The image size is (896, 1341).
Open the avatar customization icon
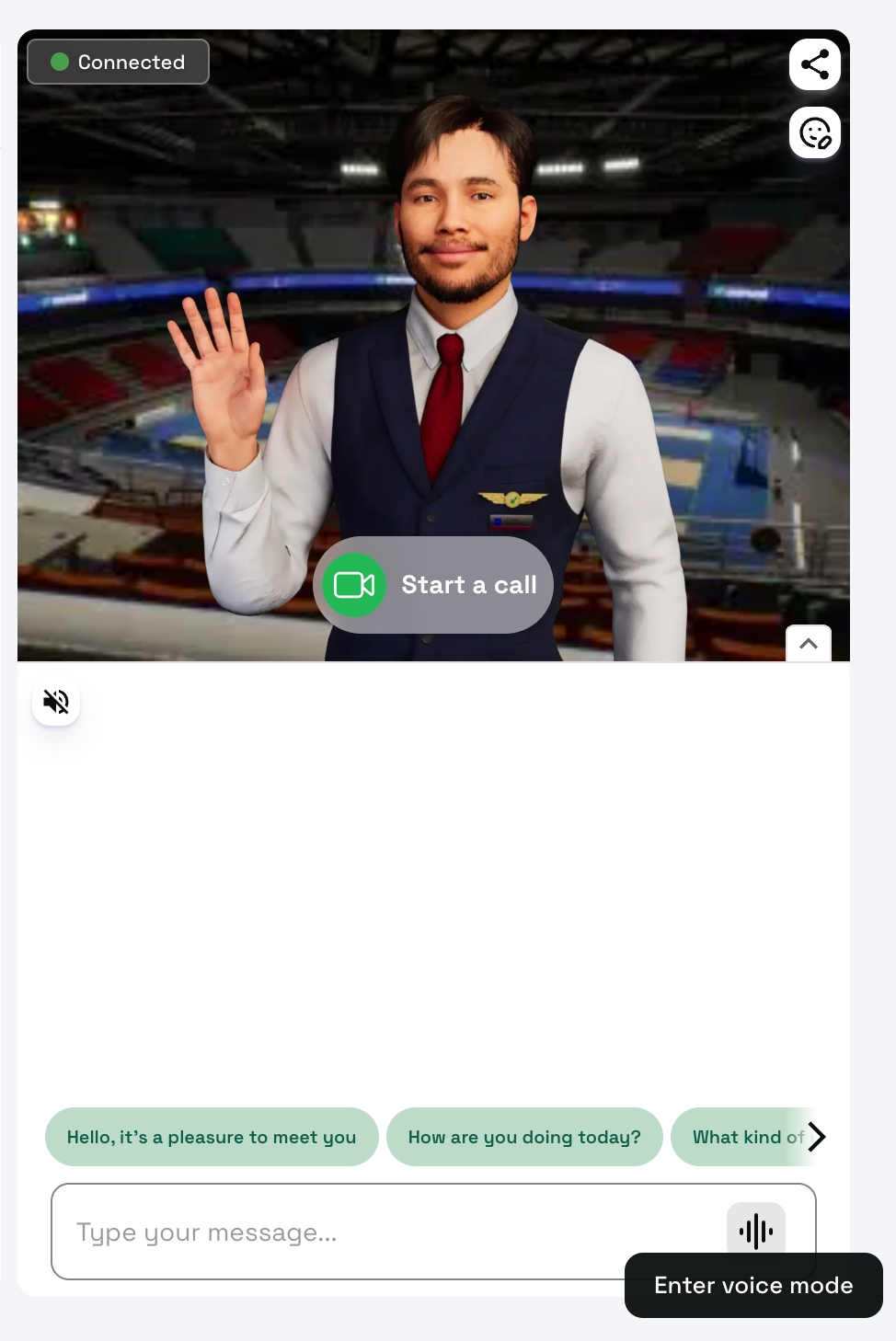point(814,133)
